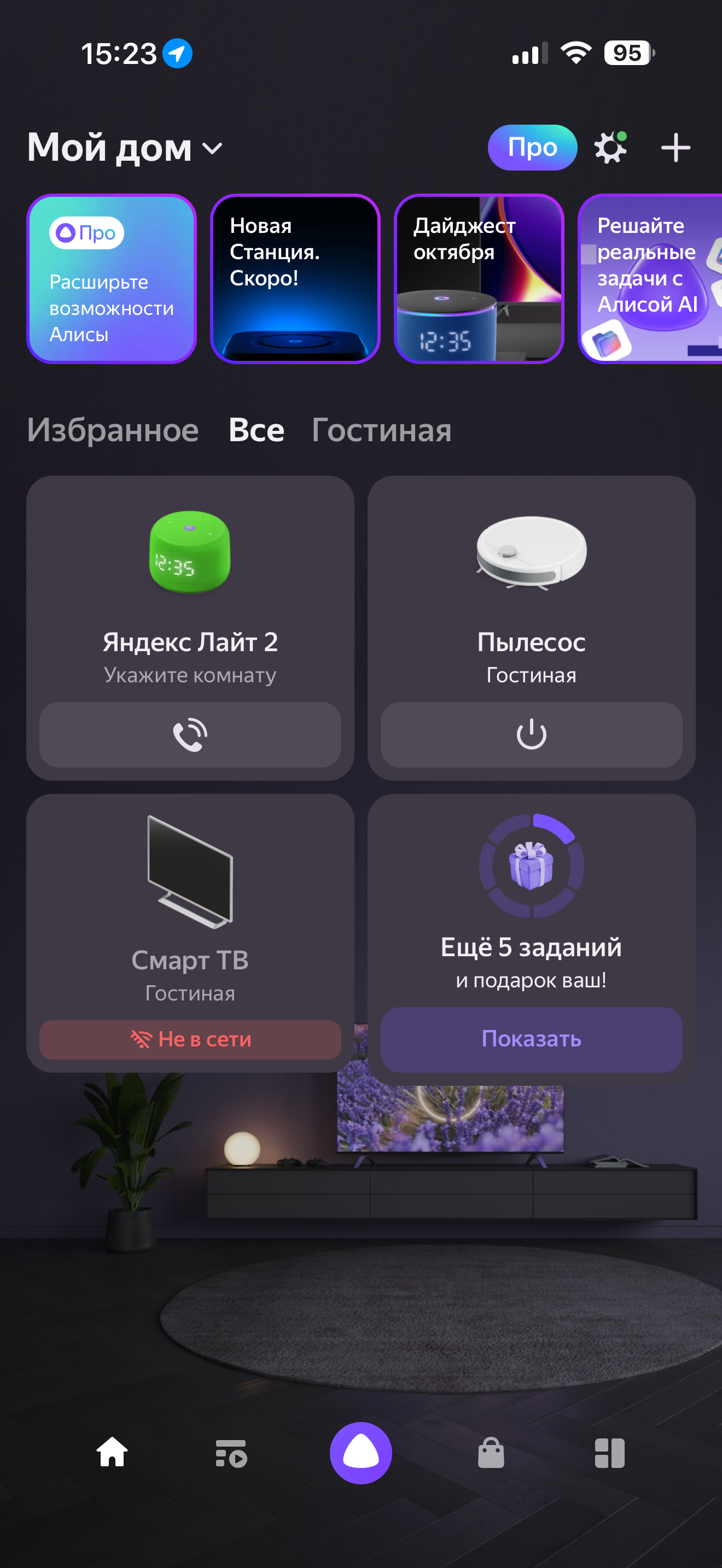This screenshot has width=722, height=1568.
Task: Switch to the Избранное tab
Action: coord(113,430)
